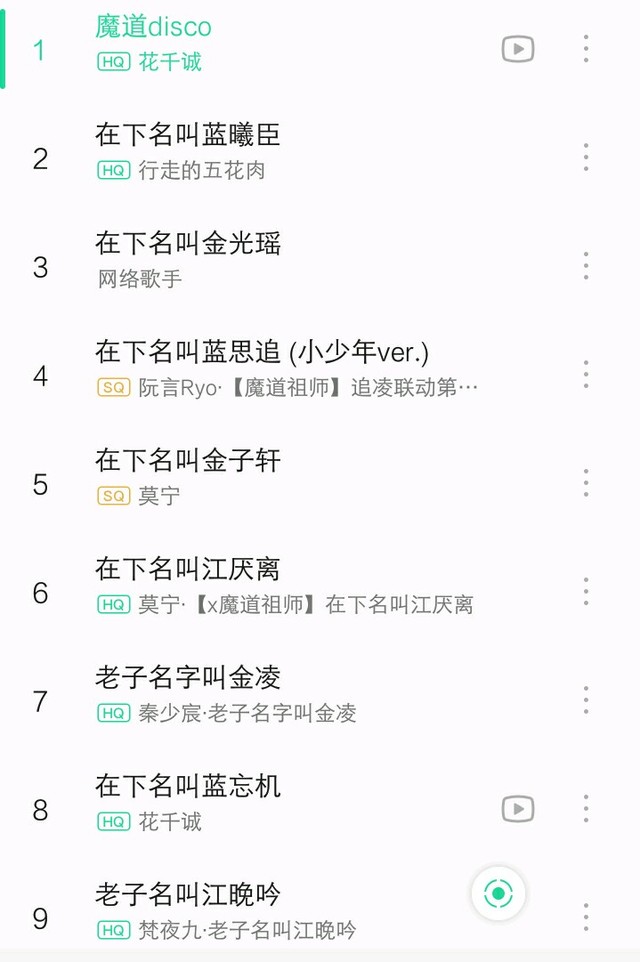
Task: Open more options for 魔道disco
Action: coord(586,49)
